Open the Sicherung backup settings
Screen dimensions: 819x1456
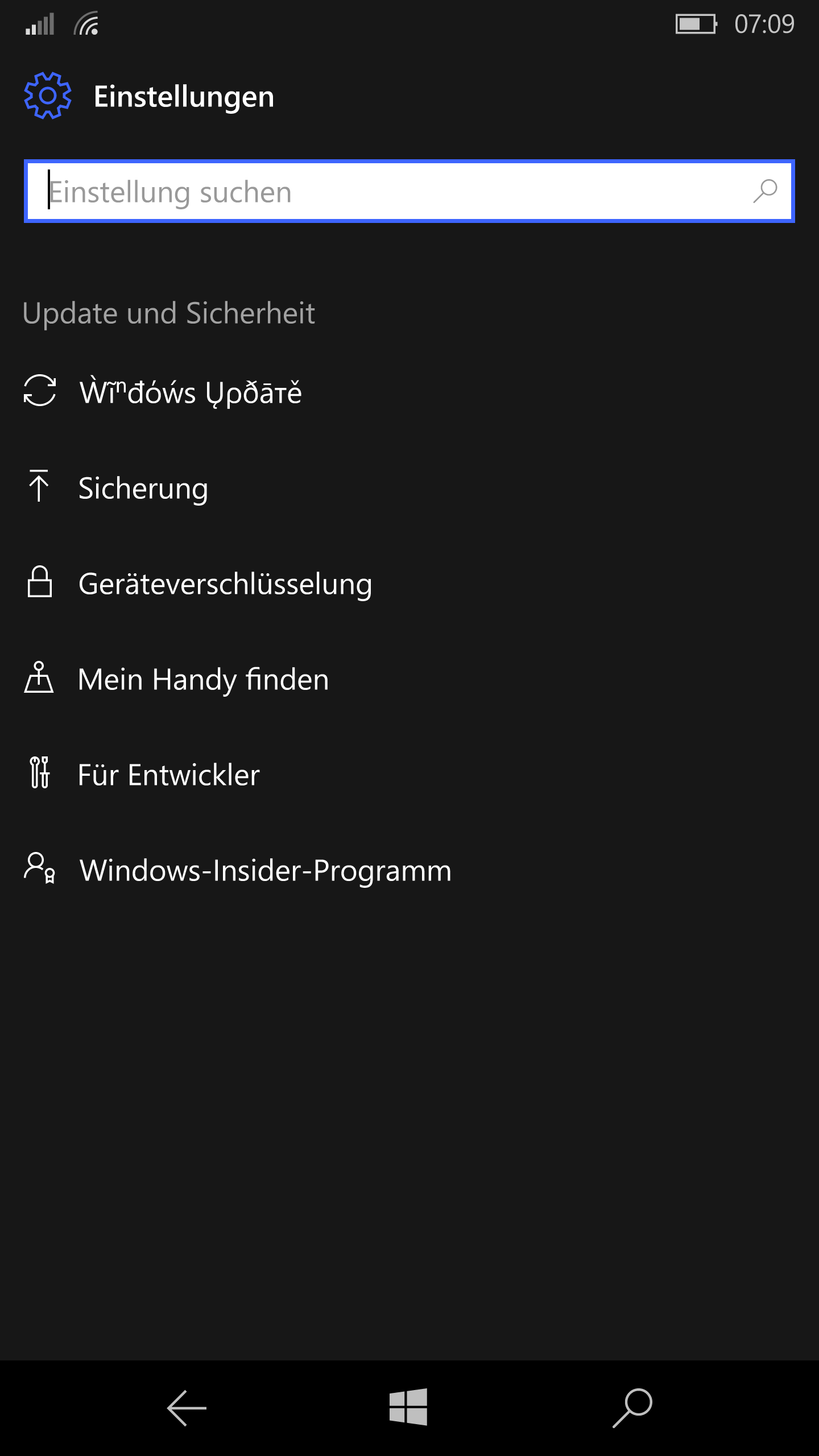(143, 489)
